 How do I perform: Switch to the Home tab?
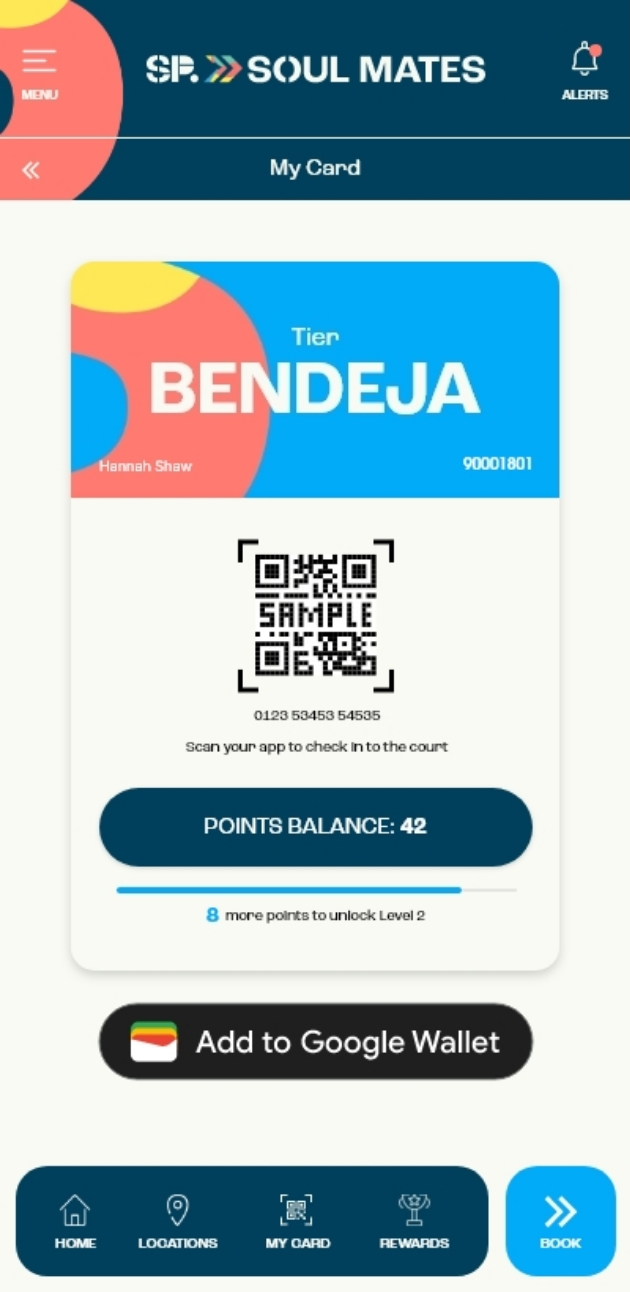[x=76, y=1221]
